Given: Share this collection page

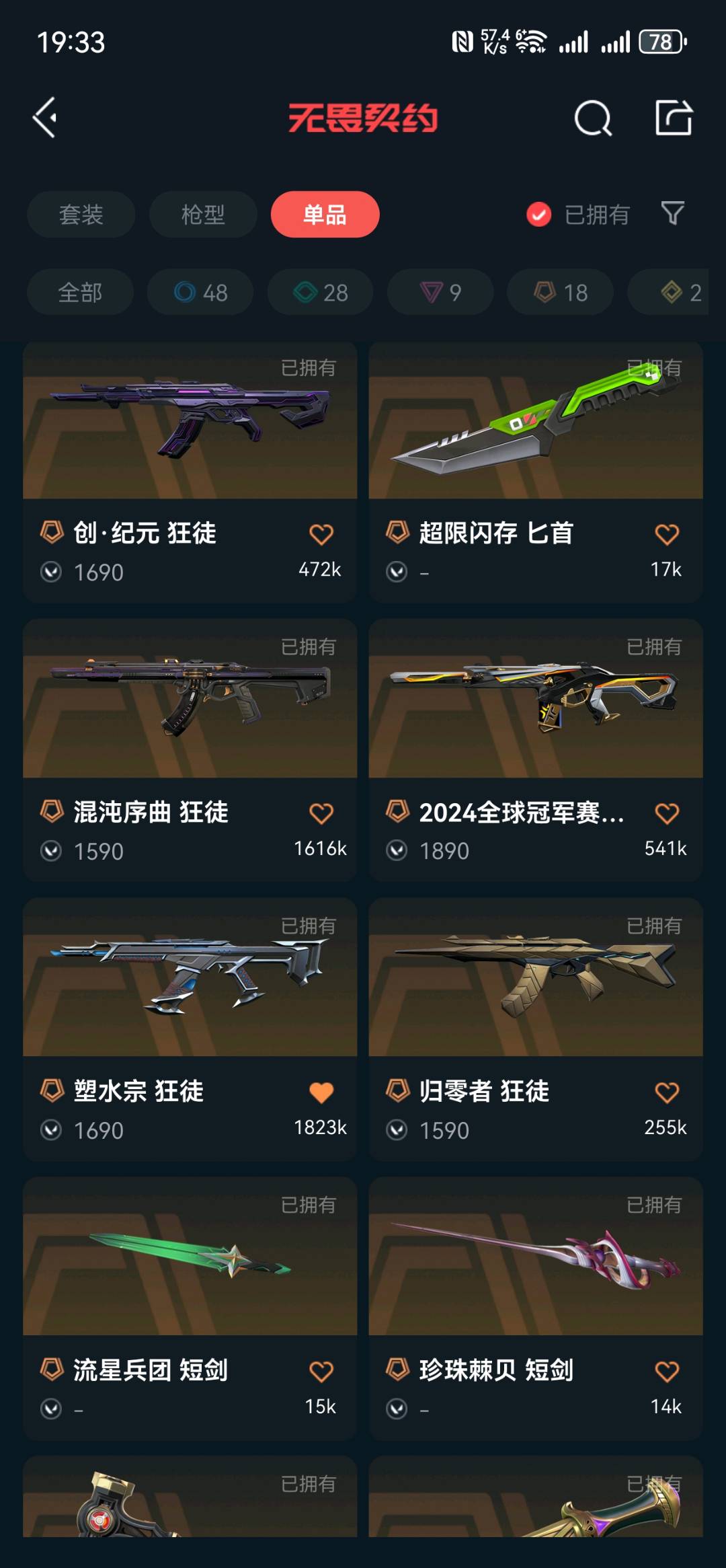Looking at the screenshot, I should 674,118.
